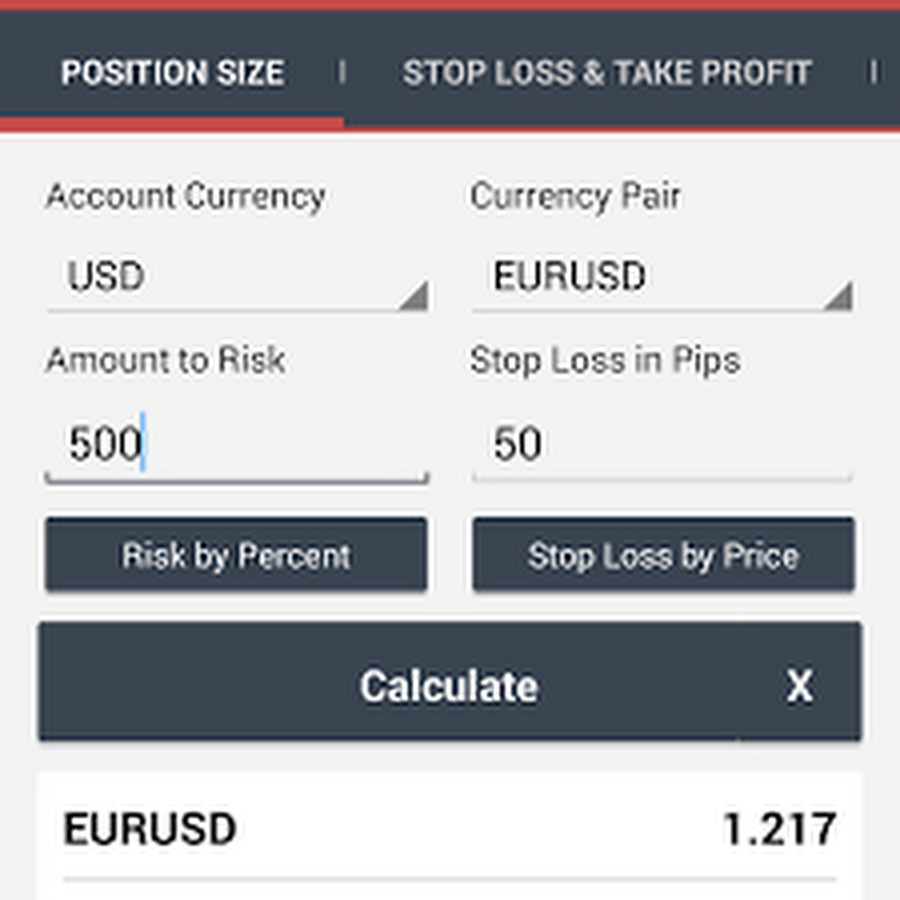The image size is (900, 900).
Task: Open the Stop Loss & Take Profit tab
Action: [606, 73]
